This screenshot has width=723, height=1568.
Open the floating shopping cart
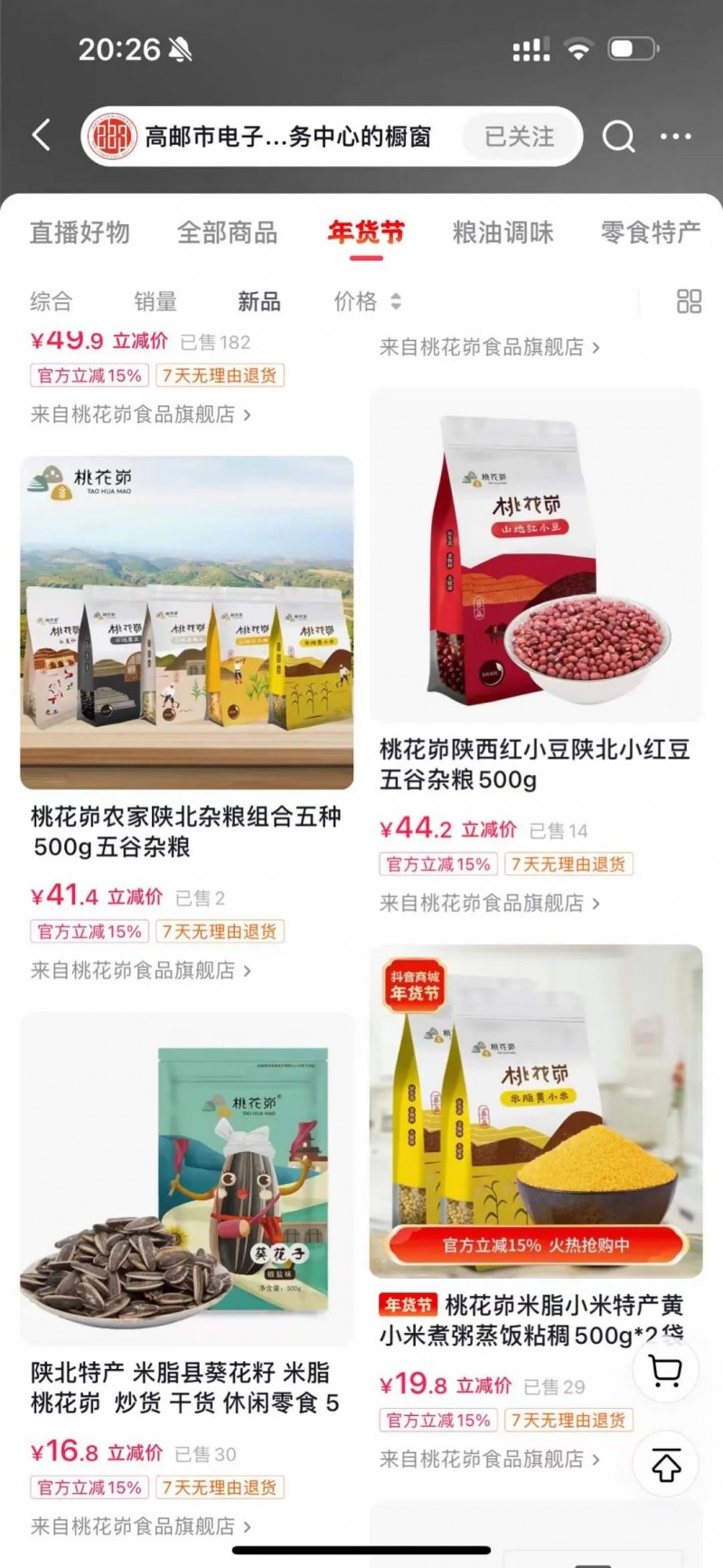click(x=665, y=1373)
